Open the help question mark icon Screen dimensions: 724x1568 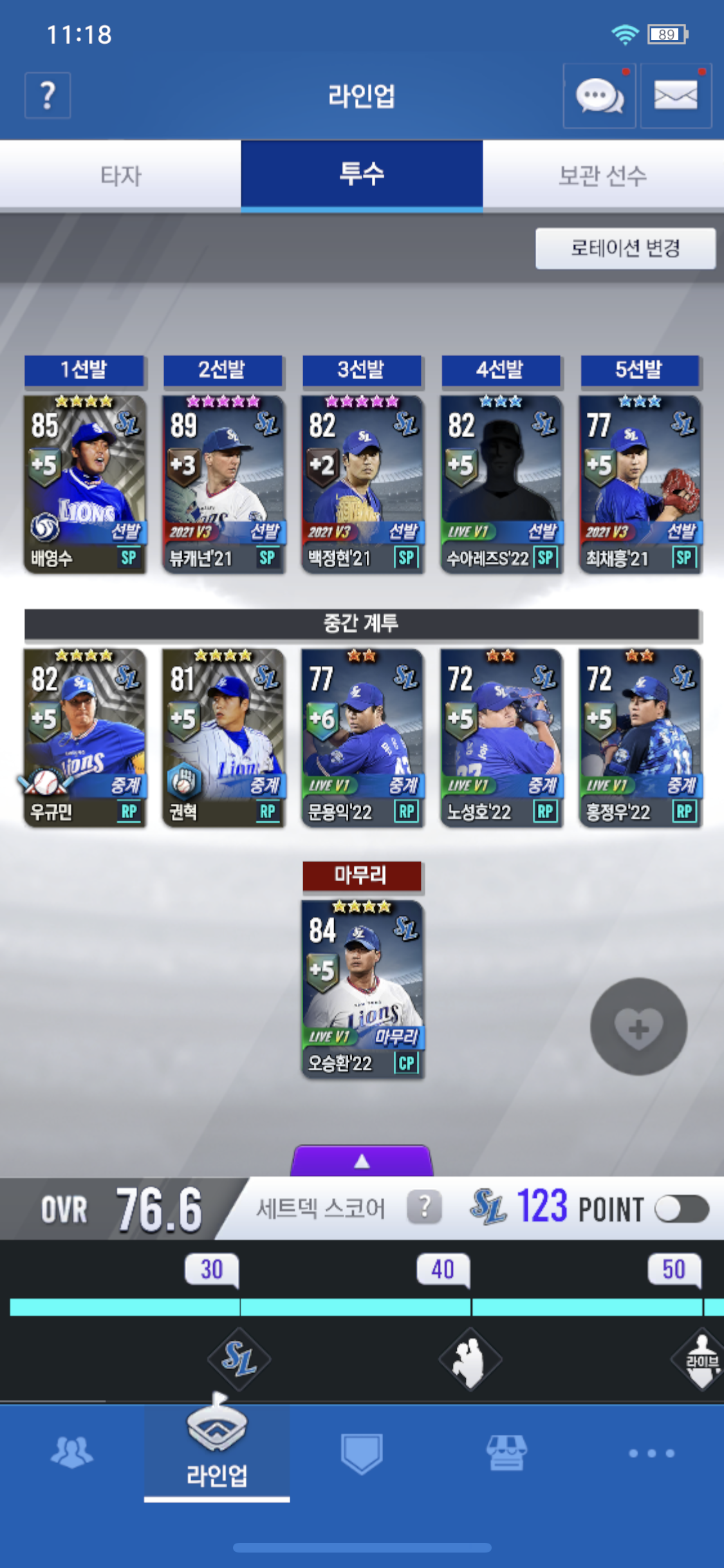point(48,96)
